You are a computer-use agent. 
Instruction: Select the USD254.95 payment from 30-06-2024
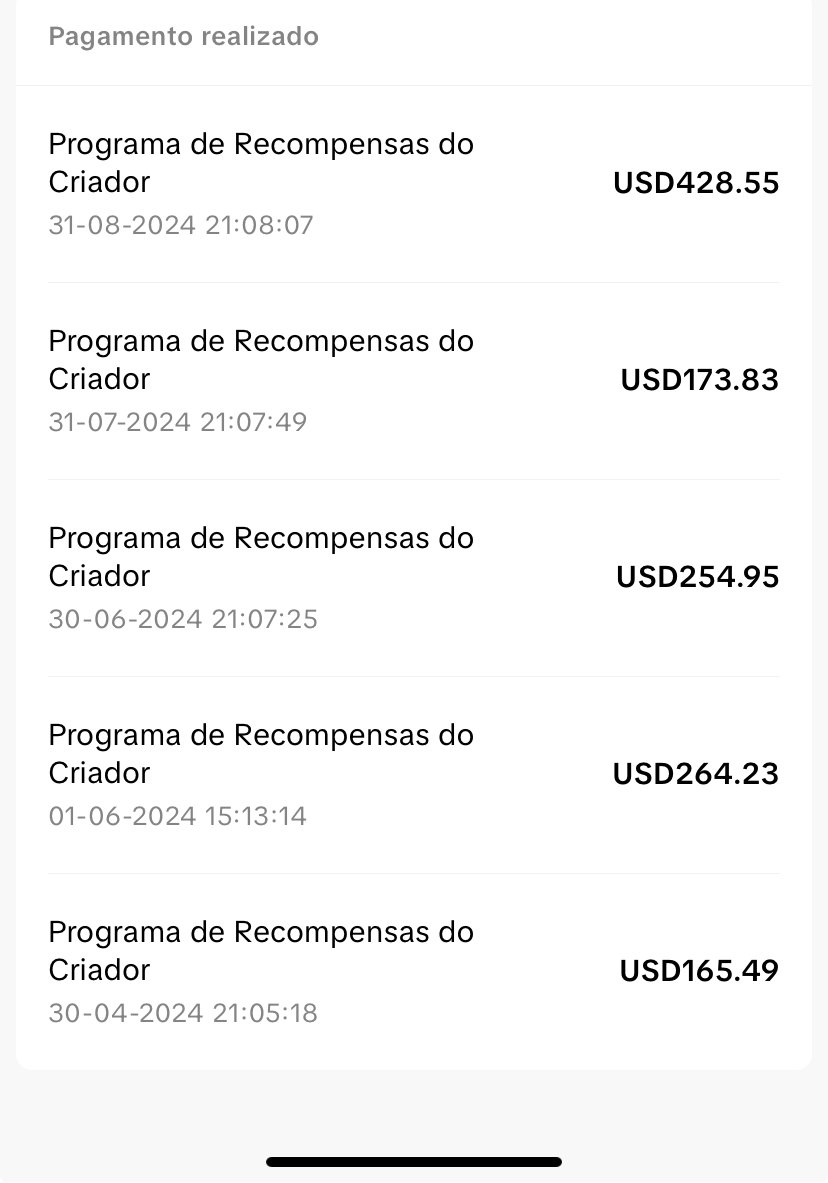[x=413, y=578]
